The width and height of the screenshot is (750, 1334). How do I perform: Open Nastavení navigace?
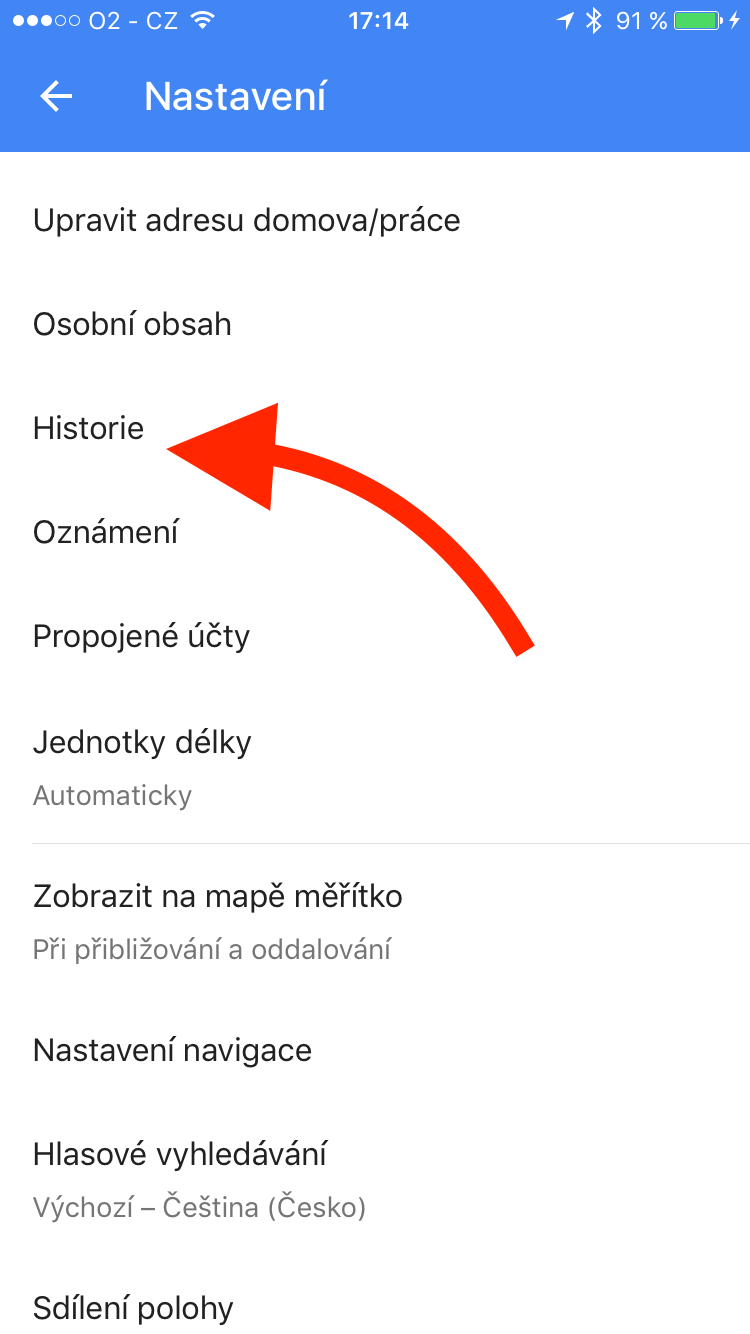click(x=172, y=1050)
